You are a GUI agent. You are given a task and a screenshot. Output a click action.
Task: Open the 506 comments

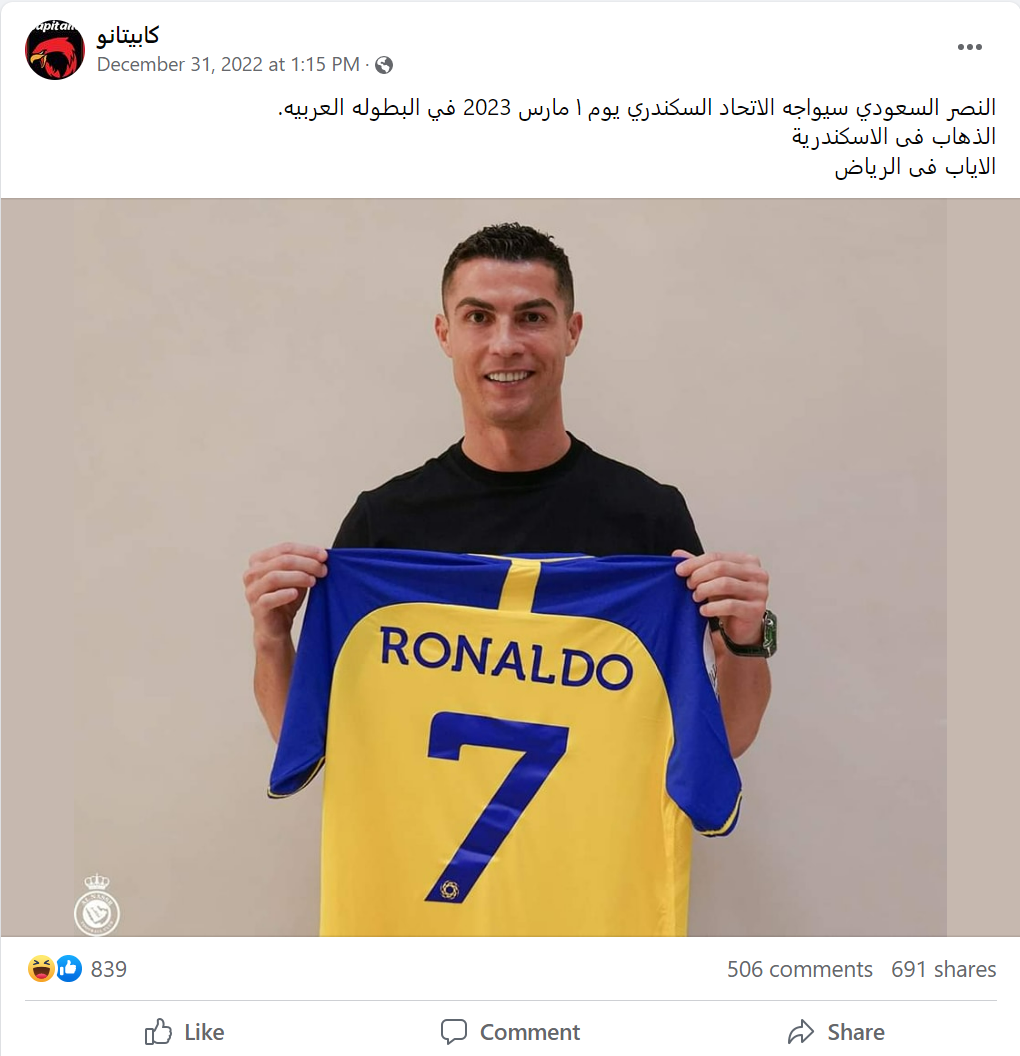coord(799,969)
